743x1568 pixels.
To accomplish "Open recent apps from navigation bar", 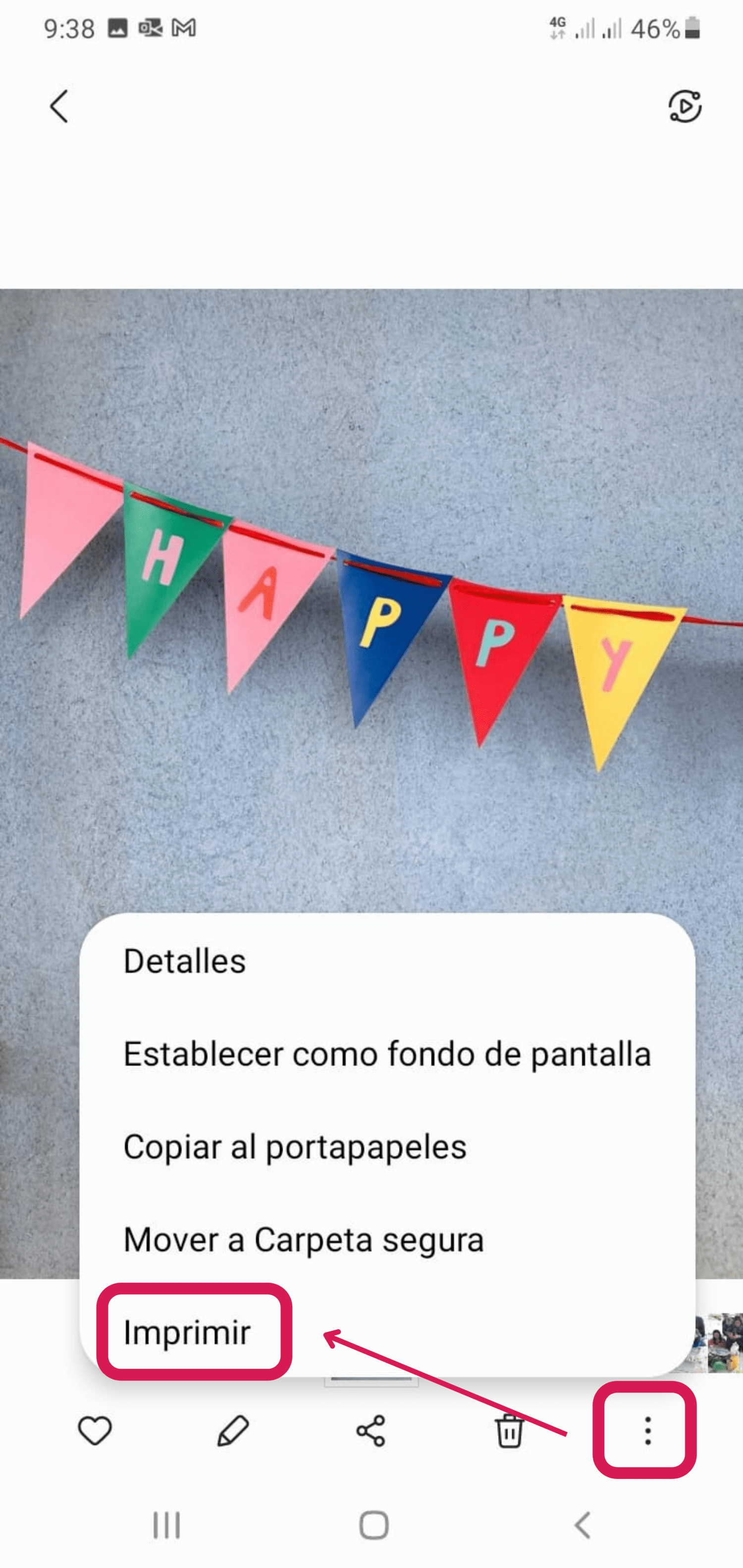I will click(x=166, y=1525).
